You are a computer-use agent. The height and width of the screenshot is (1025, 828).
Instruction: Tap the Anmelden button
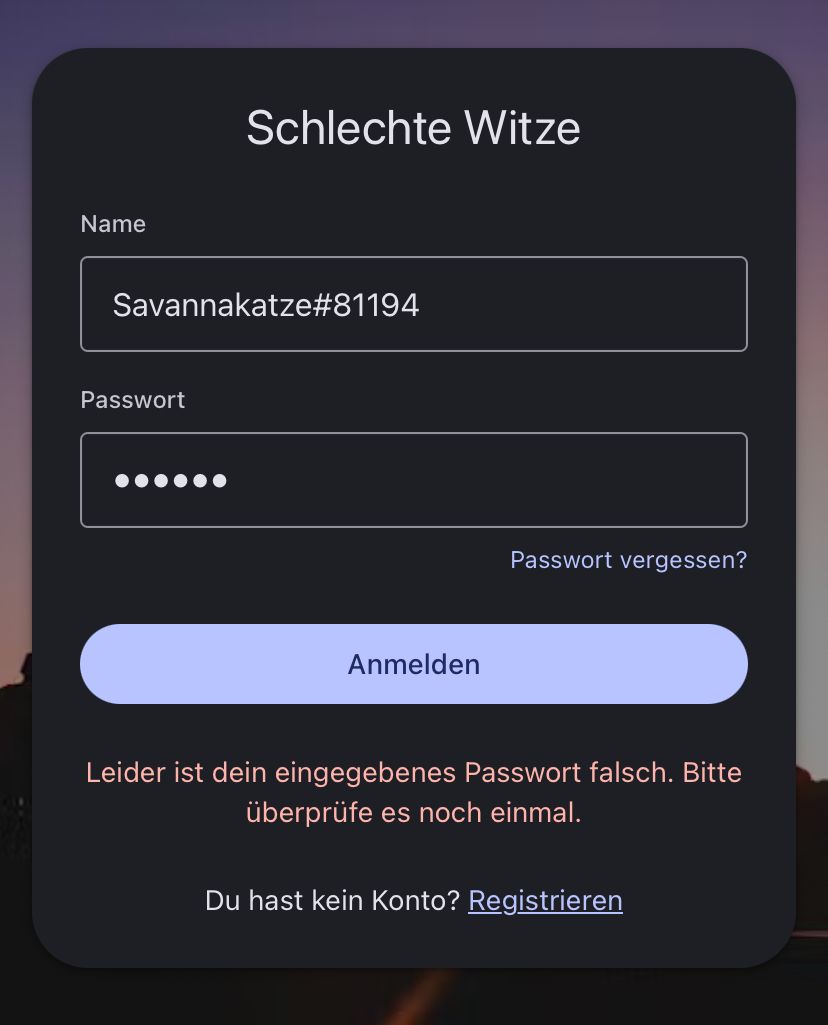[413, 664]
